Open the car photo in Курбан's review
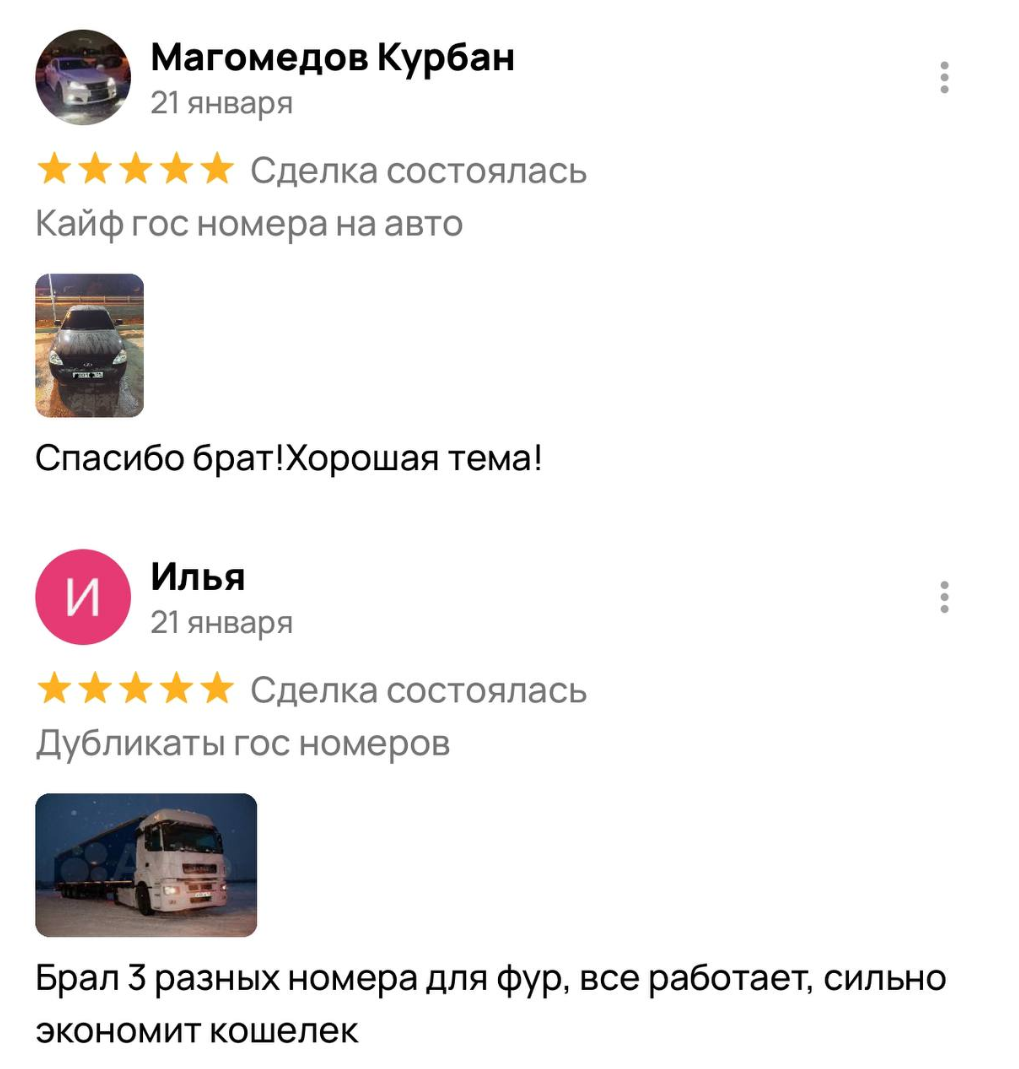 (x=90, y=345)
